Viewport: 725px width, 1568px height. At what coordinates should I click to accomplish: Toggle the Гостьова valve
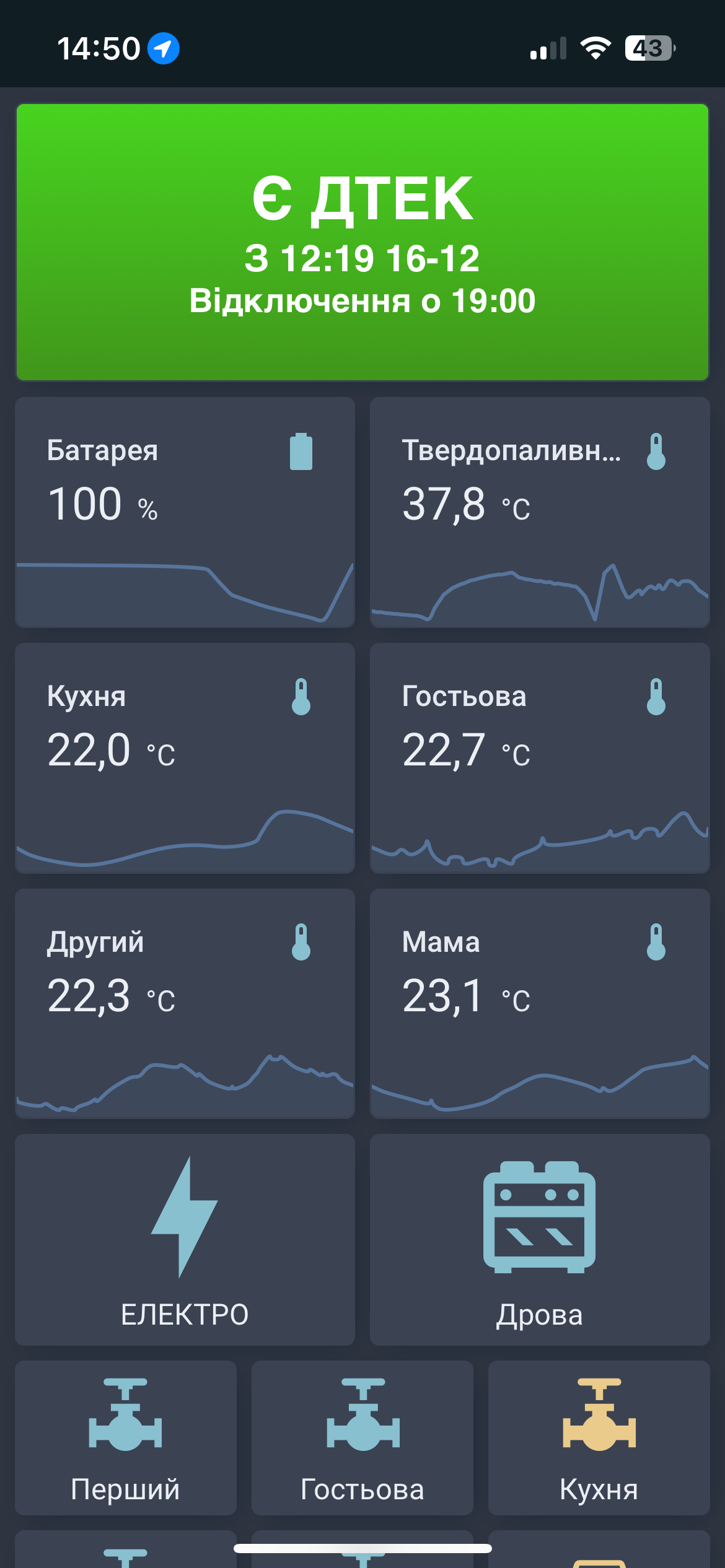[x=361, y=1431]
